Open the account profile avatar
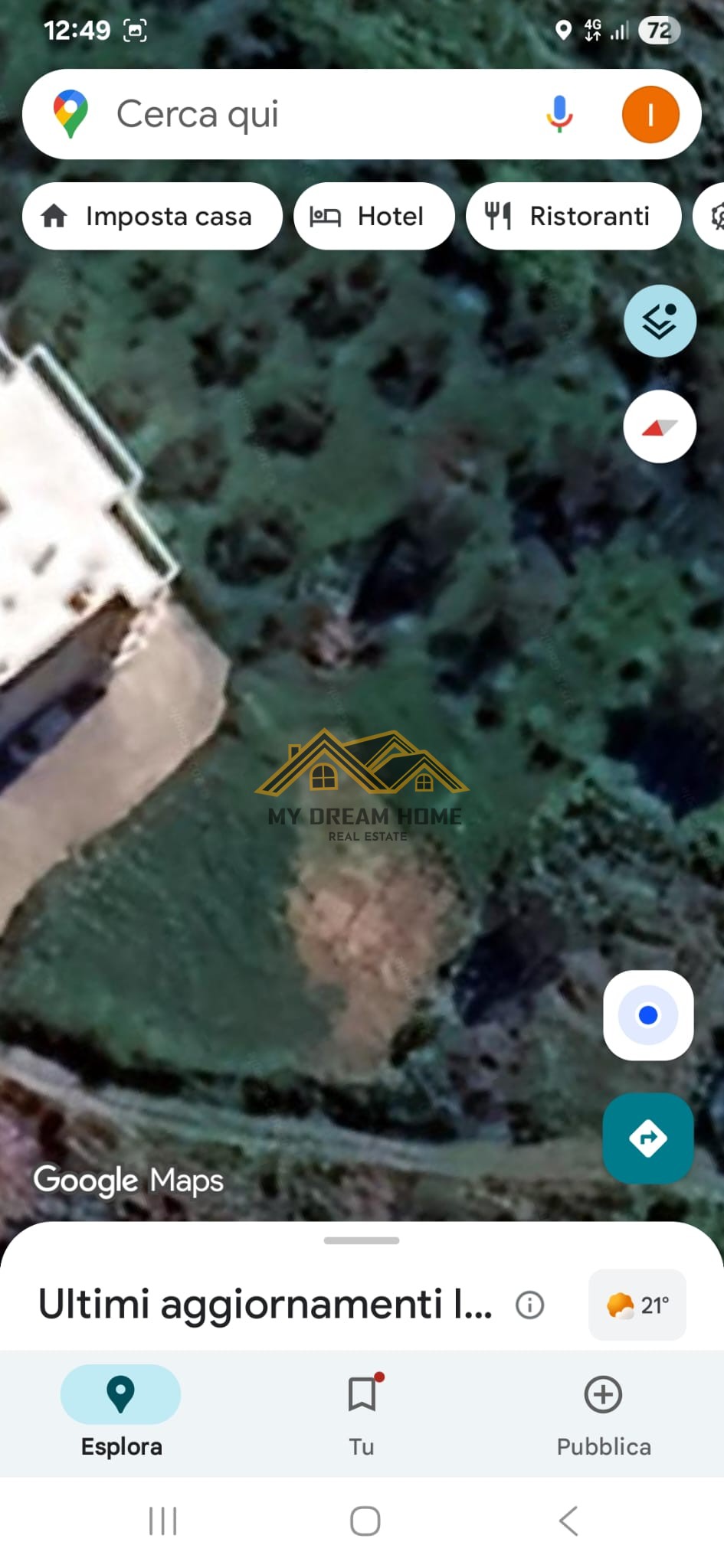The height and width of the screenshot is (1568, 724). click(x=650, y=115)
